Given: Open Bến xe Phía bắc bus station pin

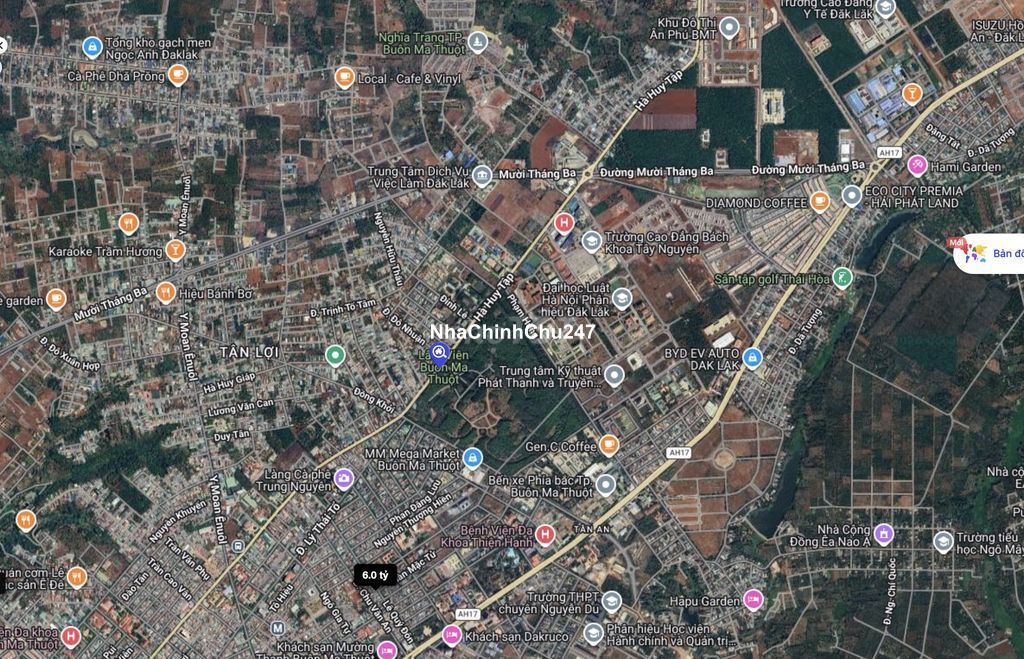Looking at the screenshot, I should point(605,486).
